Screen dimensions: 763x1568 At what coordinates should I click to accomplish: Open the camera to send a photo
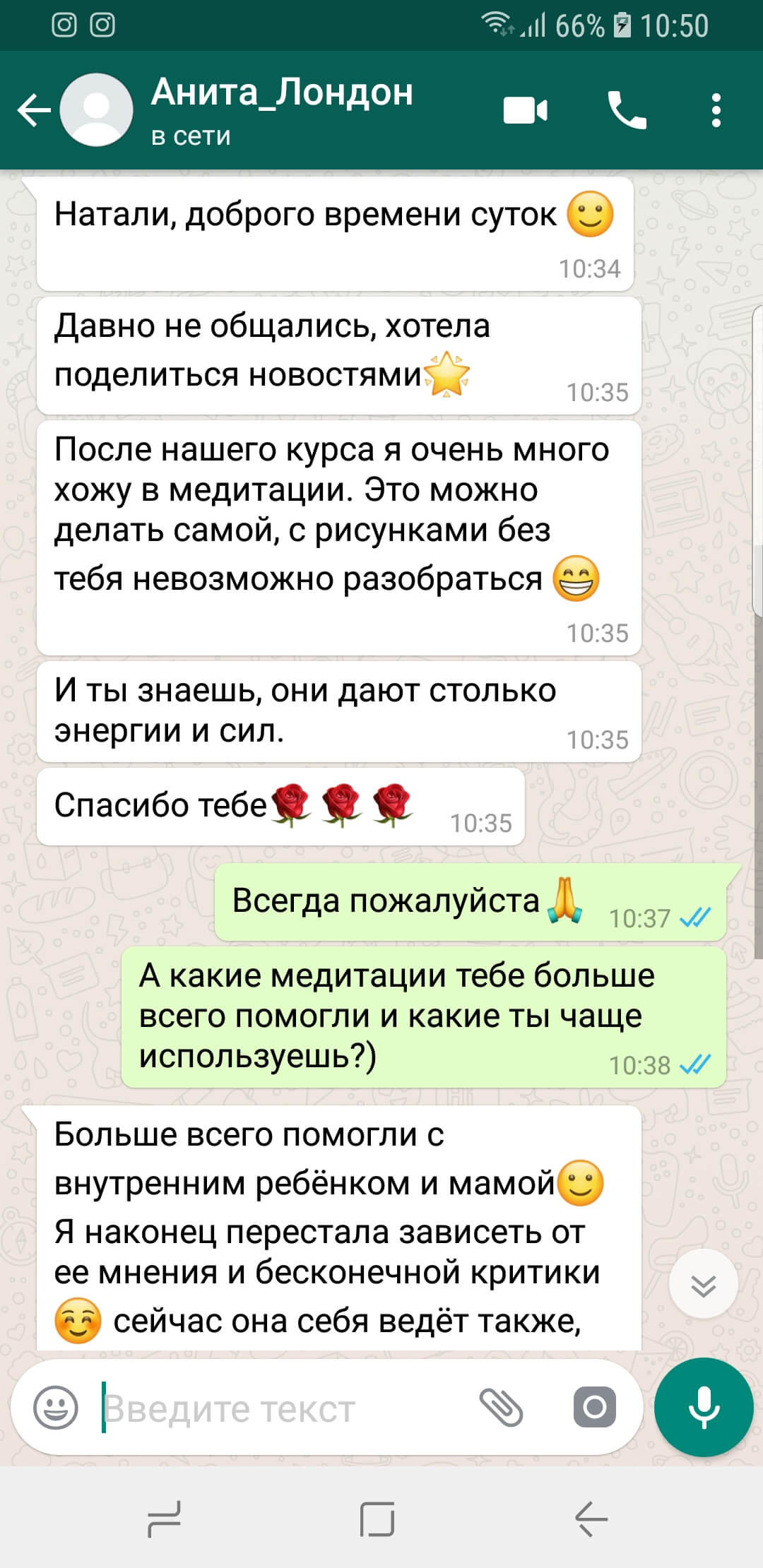point(594,1408)
